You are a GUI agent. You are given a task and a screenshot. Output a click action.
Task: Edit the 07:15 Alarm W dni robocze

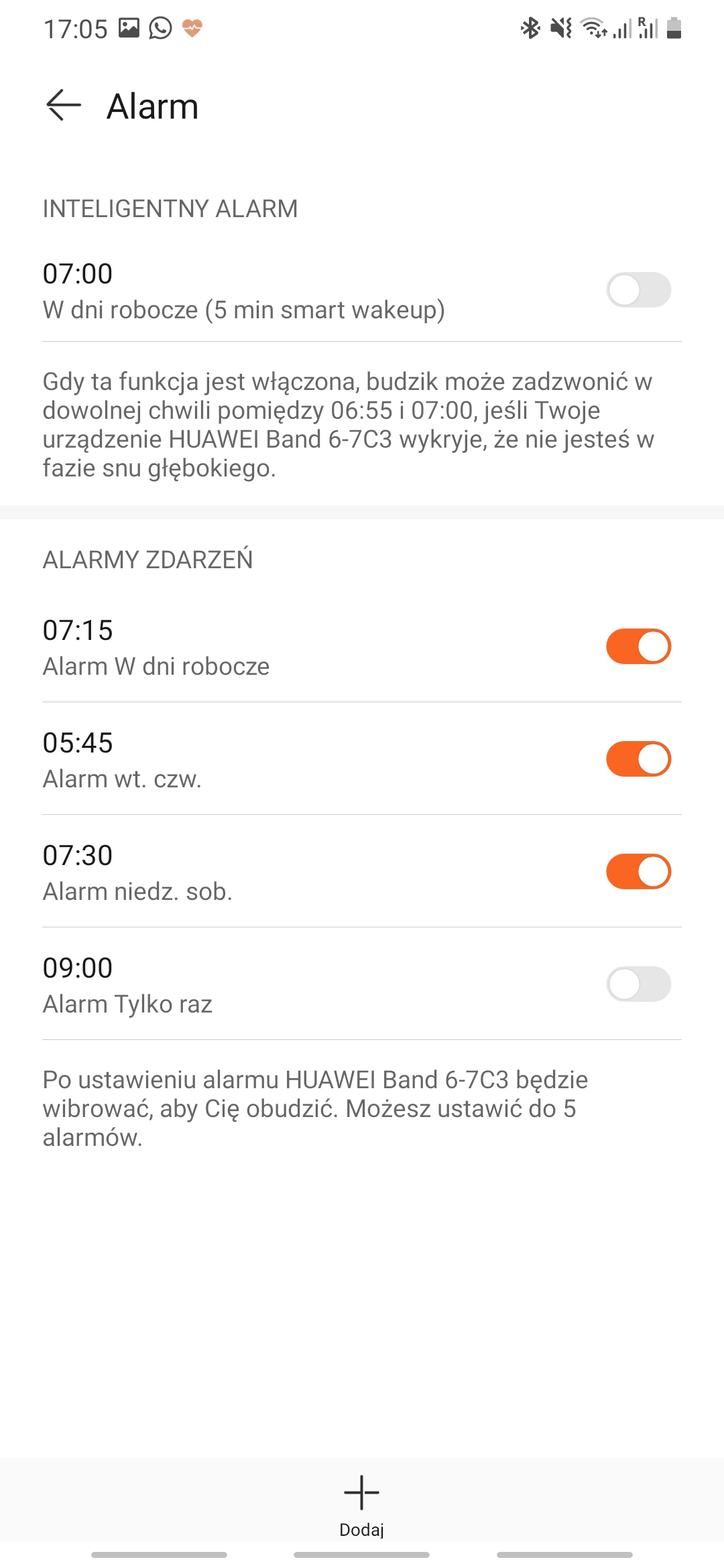pos(268,647)
